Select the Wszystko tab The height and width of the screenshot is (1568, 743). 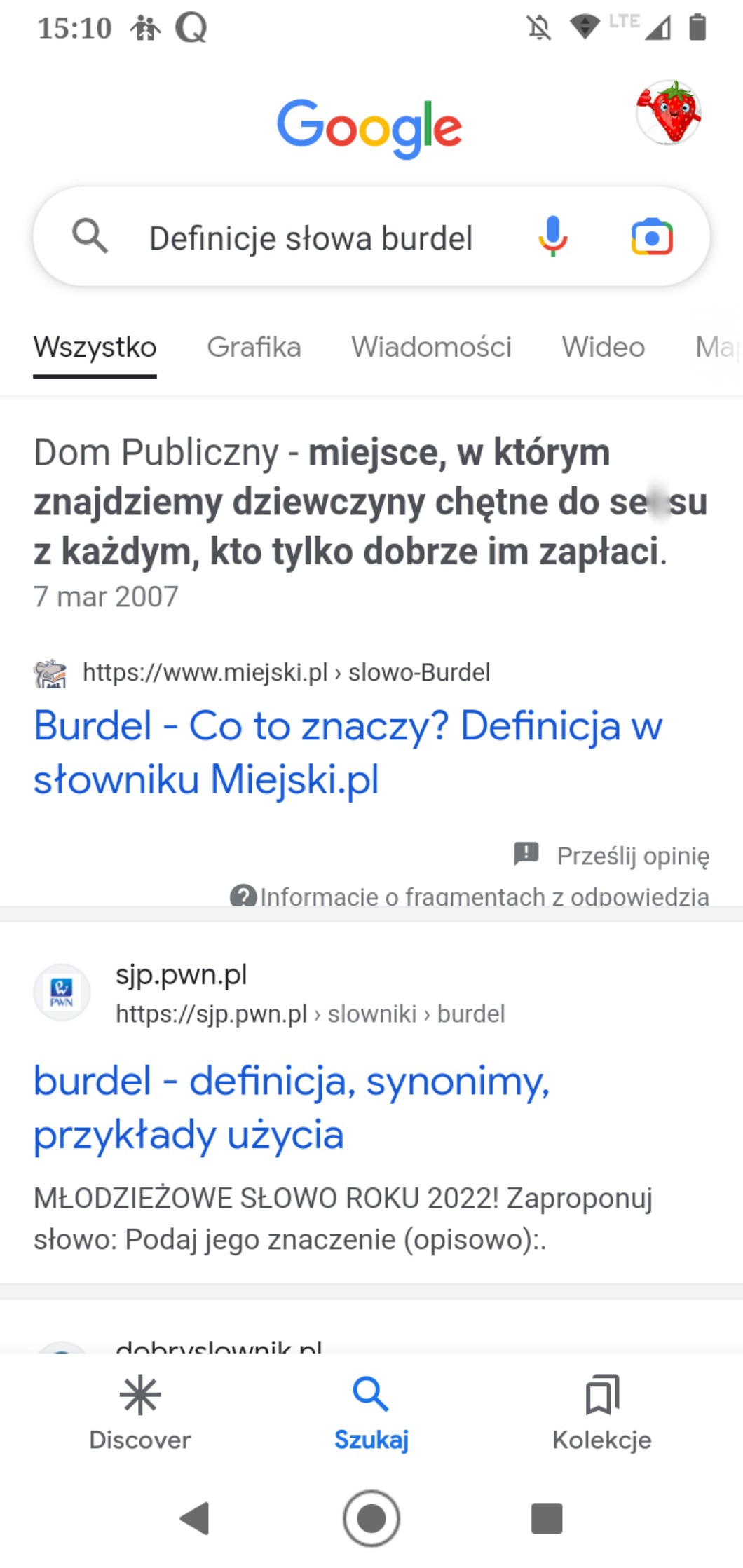pyautogui.click(x=95, y=347)
